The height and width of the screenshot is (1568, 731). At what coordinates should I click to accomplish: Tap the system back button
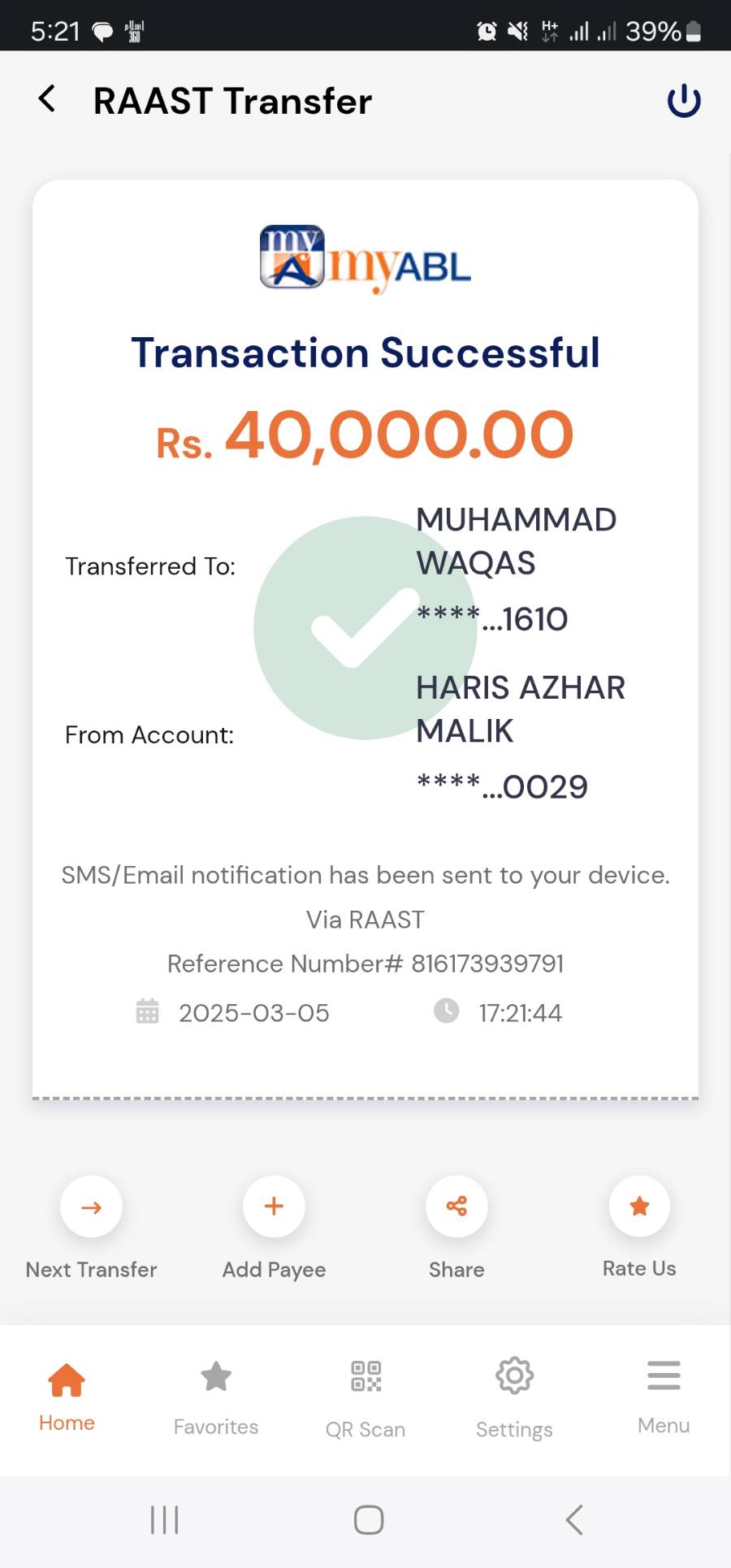point(574,1519)
